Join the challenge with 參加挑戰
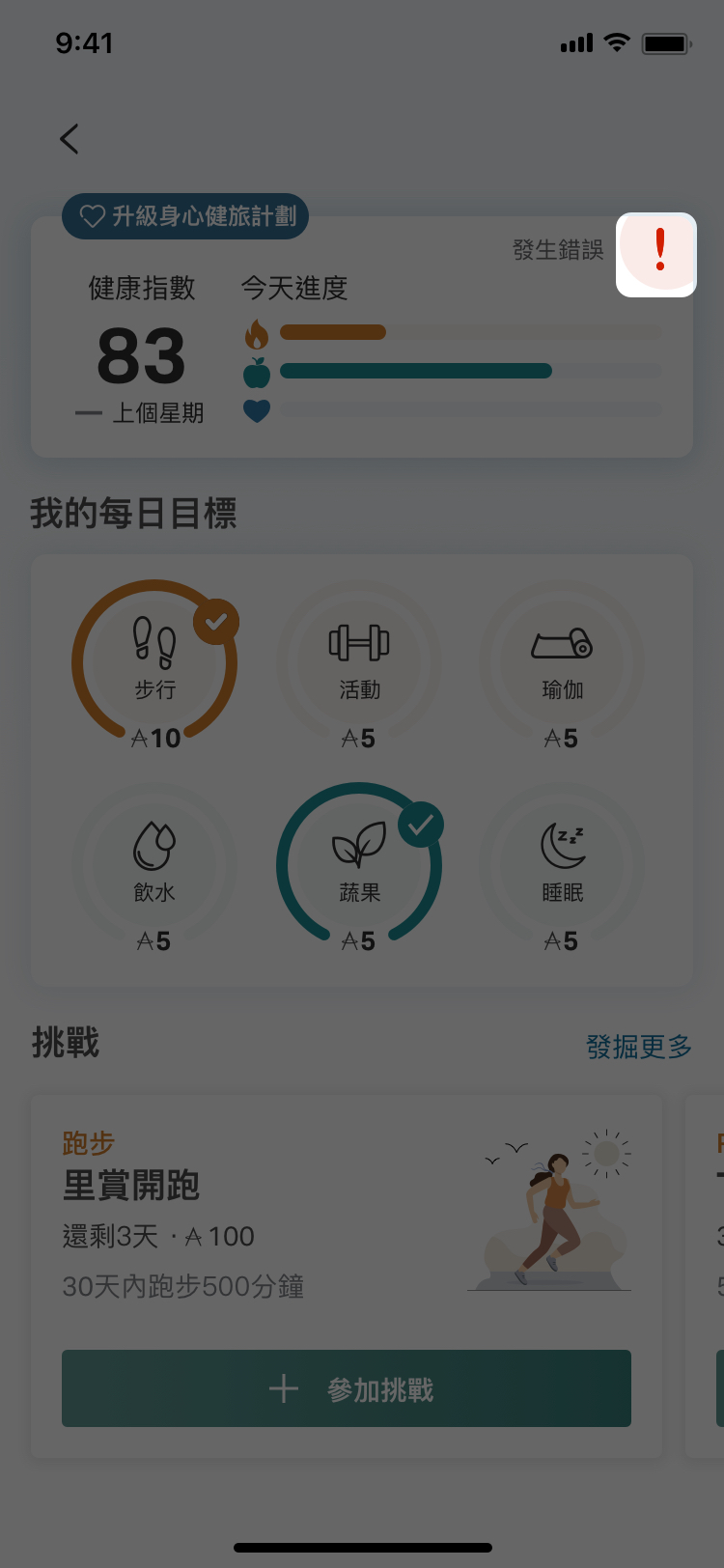Image resolution: width=724 pixels, height=1568 pixels. (347, 1388)
